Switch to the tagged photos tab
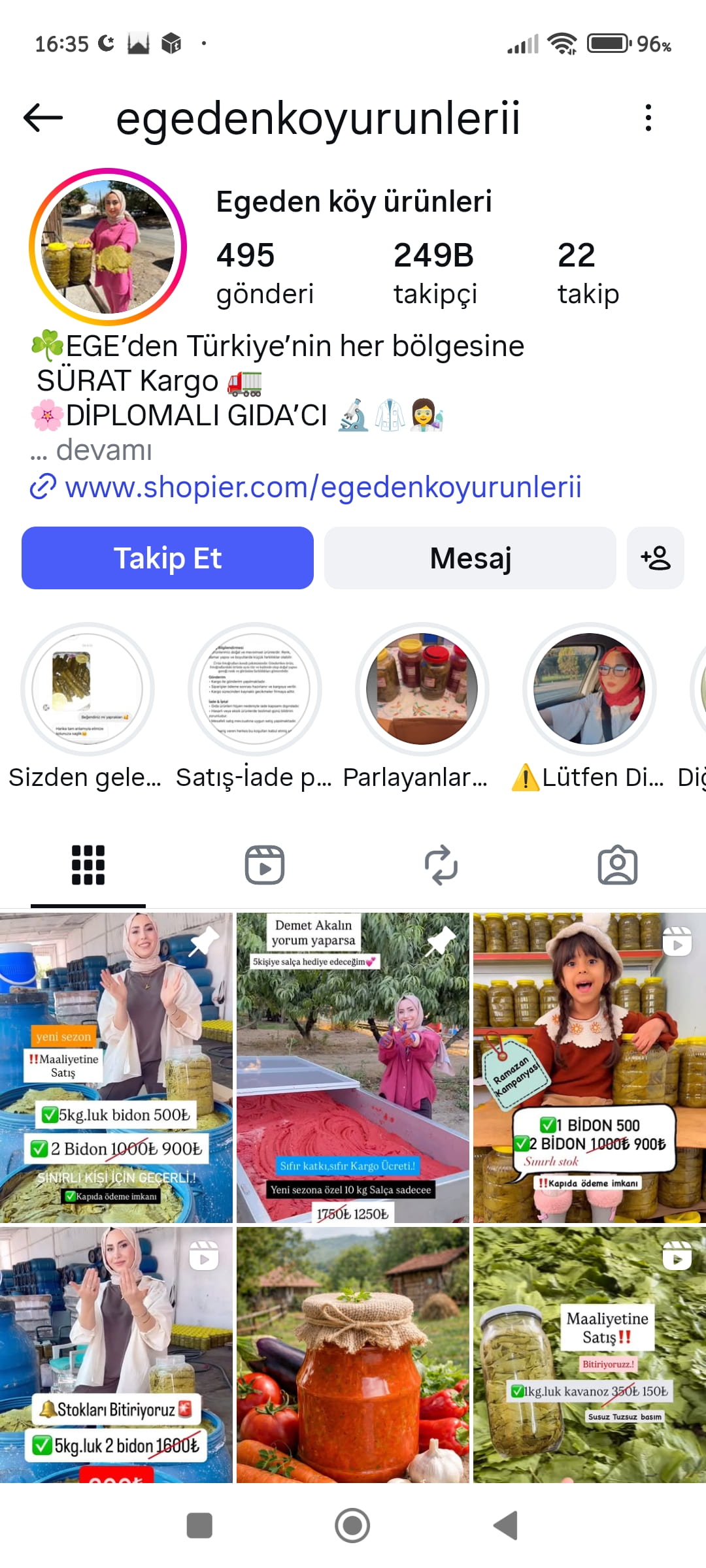 tap(618, 865)
